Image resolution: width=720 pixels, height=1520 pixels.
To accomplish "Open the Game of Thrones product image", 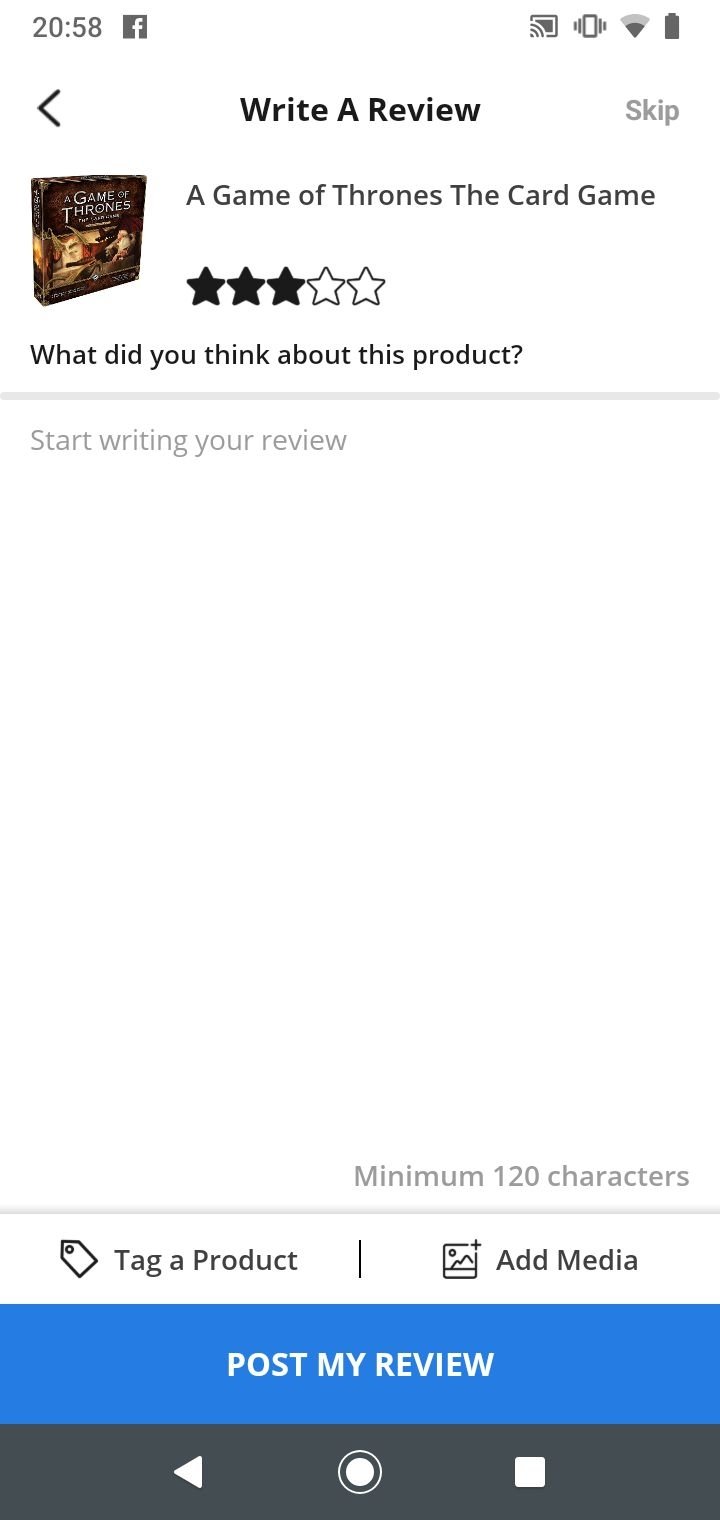I will point(89,240).
